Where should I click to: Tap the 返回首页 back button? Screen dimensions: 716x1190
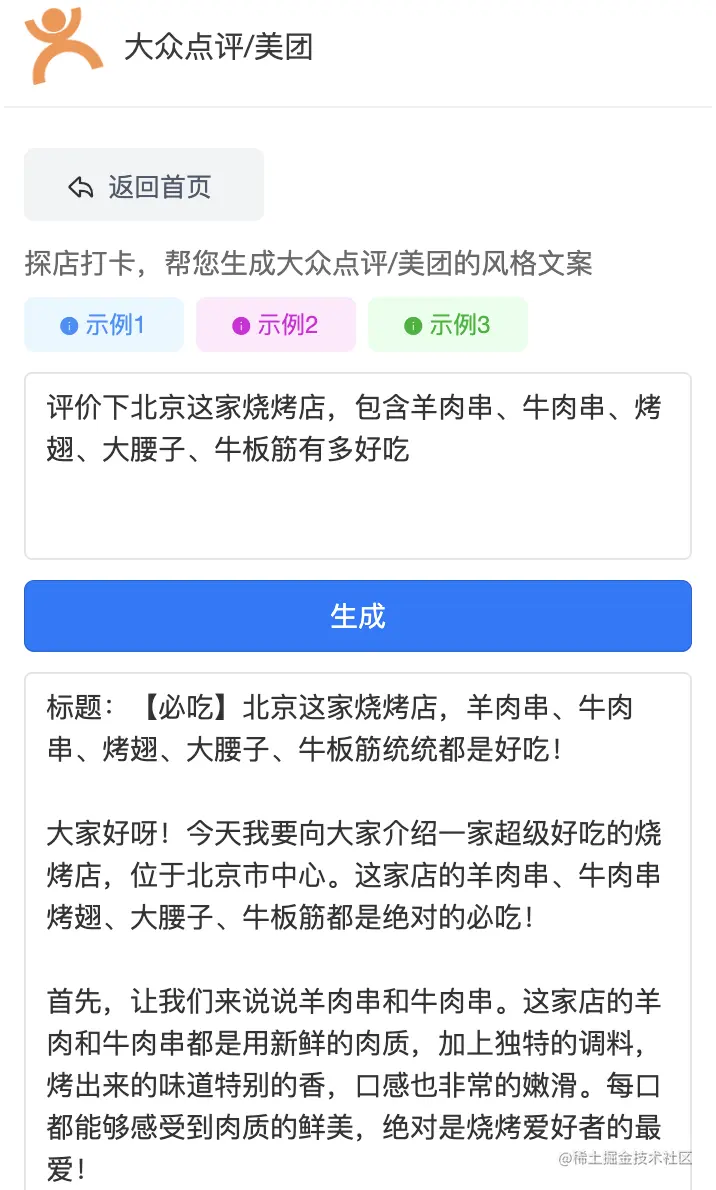[144, 186]
